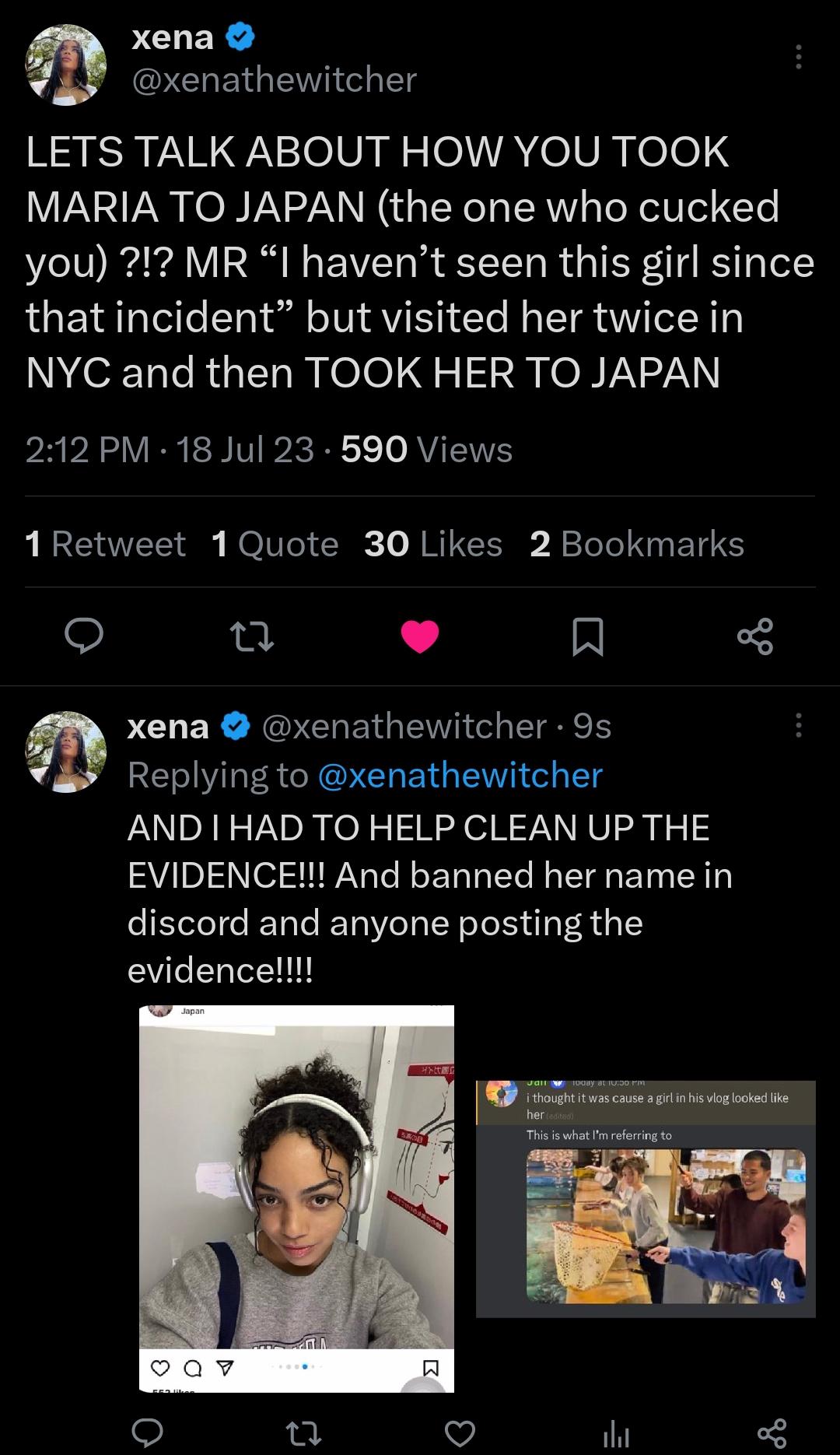Screen dimensions: 840x1455
Task: Open the Discord screenshot image attachment
Action: 646,1198
